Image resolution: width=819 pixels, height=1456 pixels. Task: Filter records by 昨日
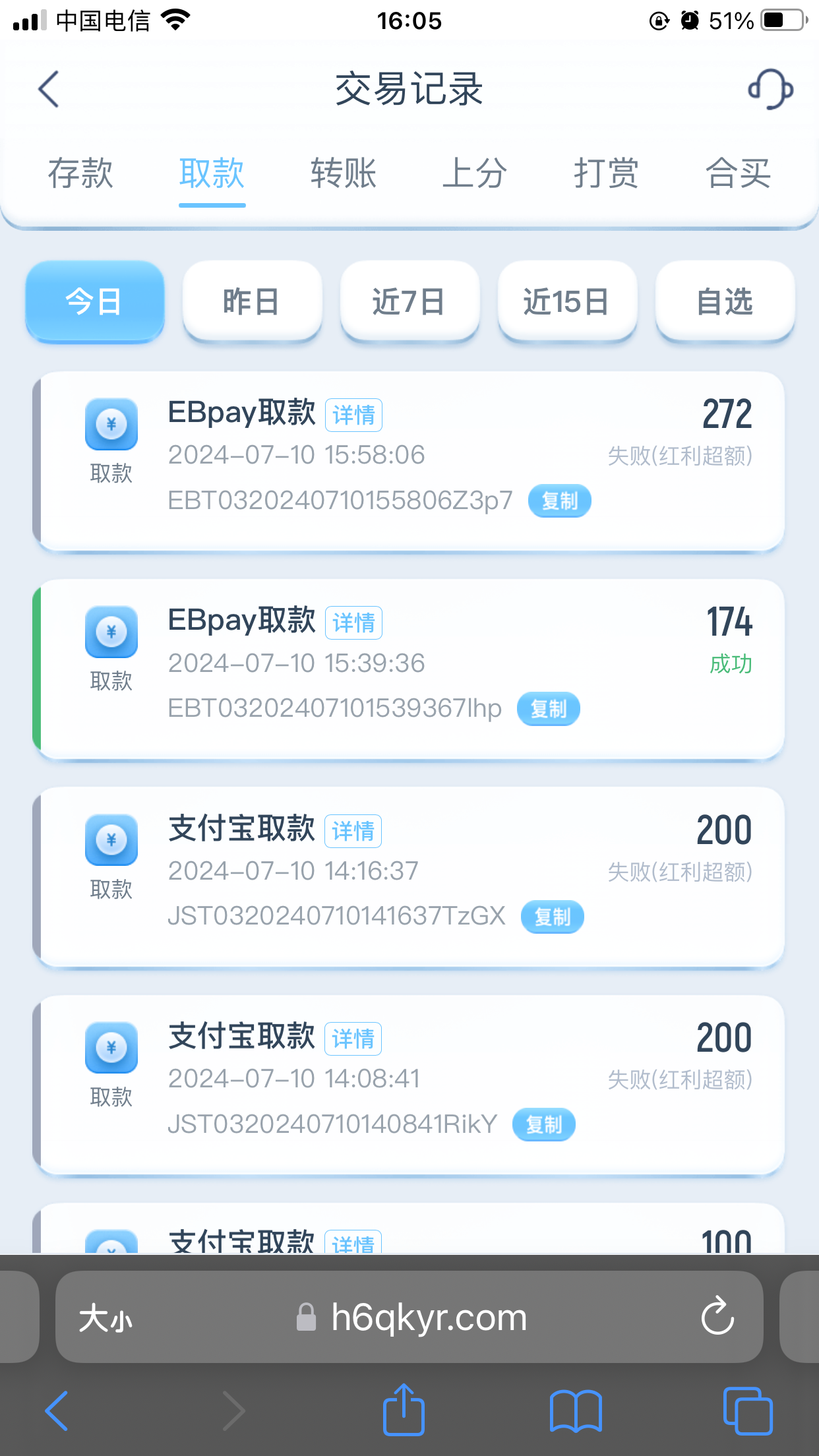252,302
